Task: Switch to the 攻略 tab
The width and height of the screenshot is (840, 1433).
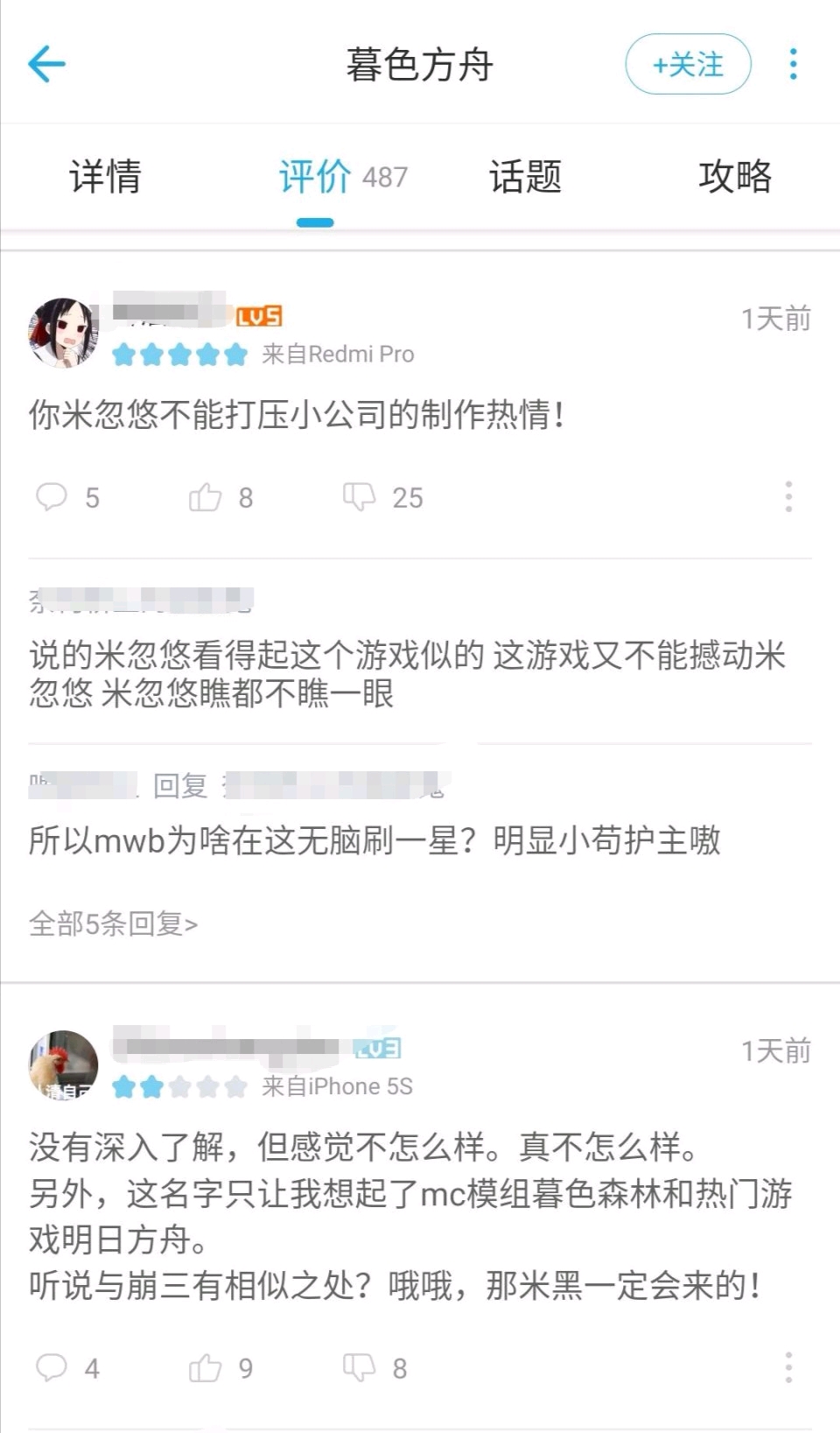Action: 735,176
